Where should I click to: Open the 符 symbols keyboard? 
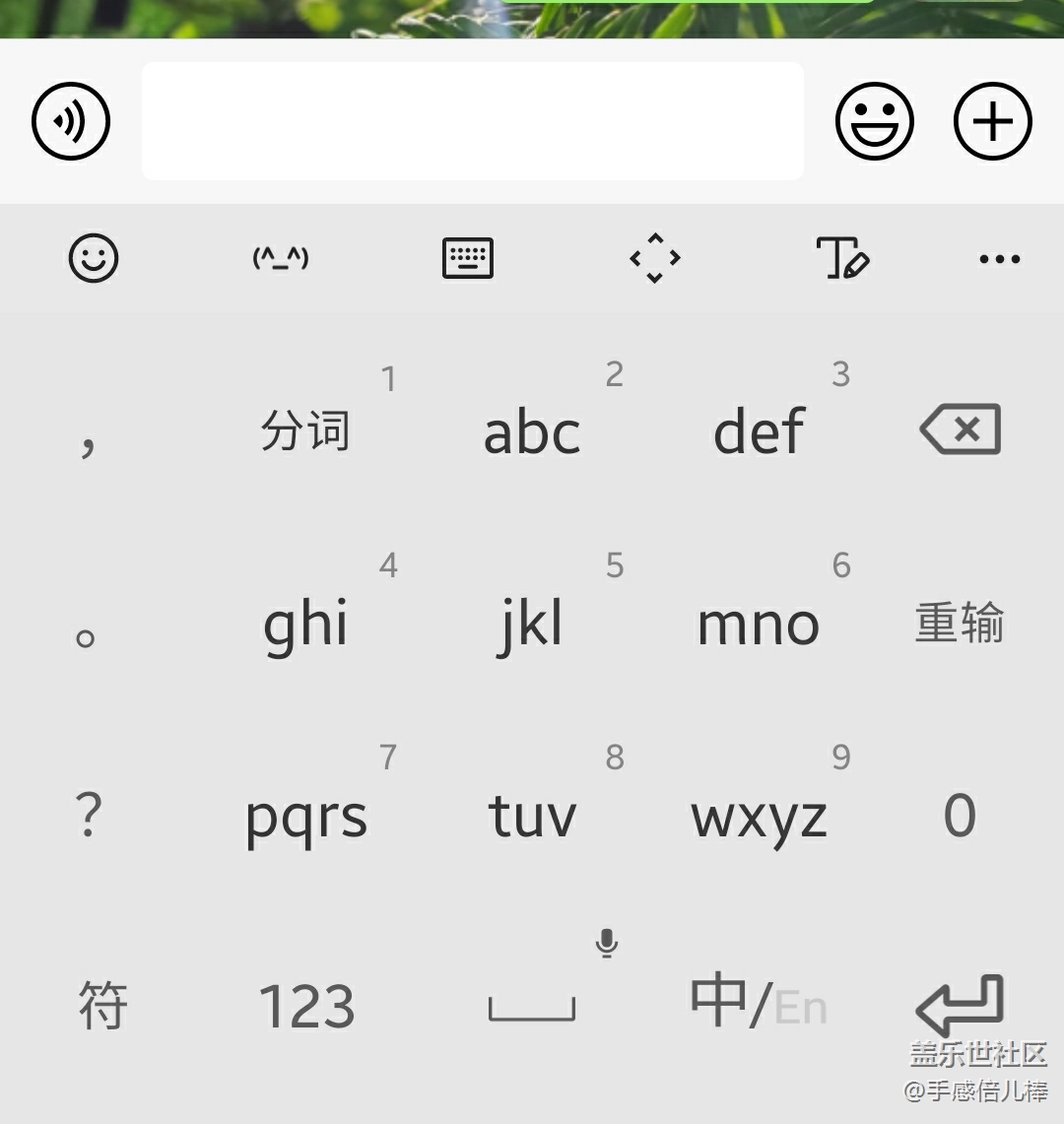tap(103, 1006)
